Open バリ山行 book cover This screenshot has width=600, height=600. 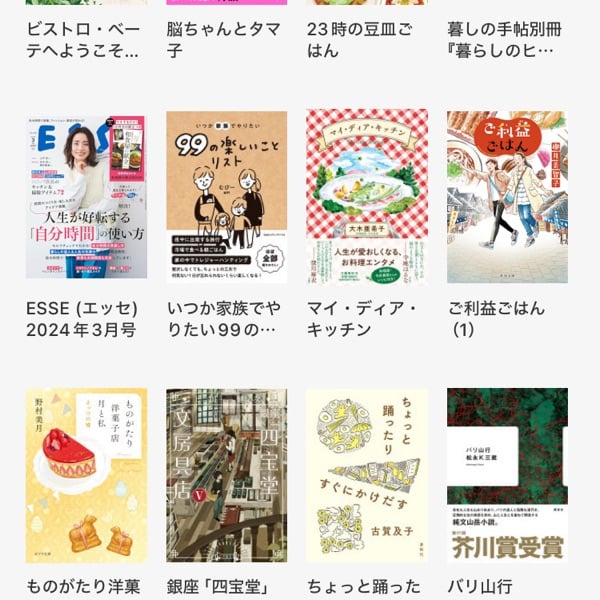click(x=507, y=475)
